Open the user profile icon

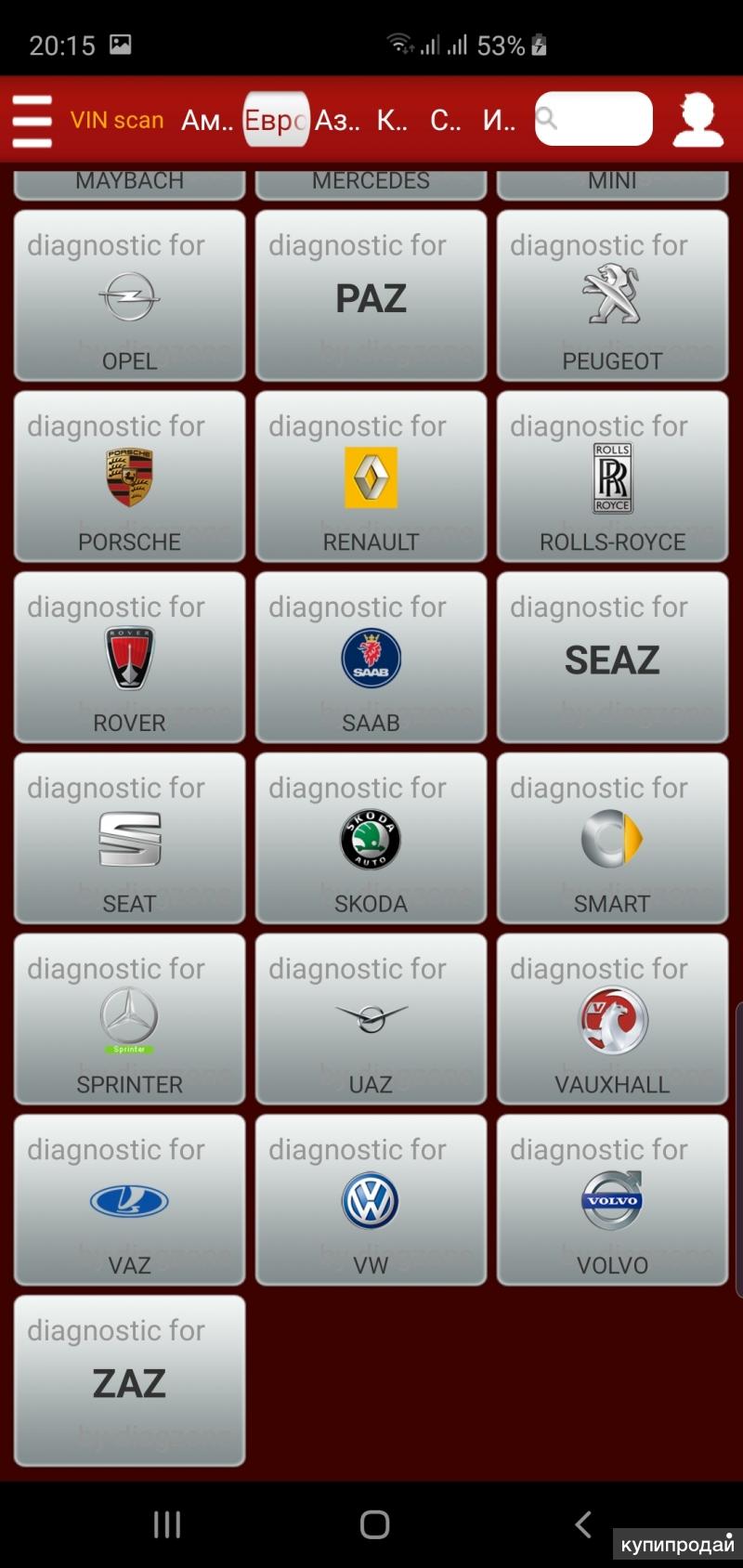(697, 120)
